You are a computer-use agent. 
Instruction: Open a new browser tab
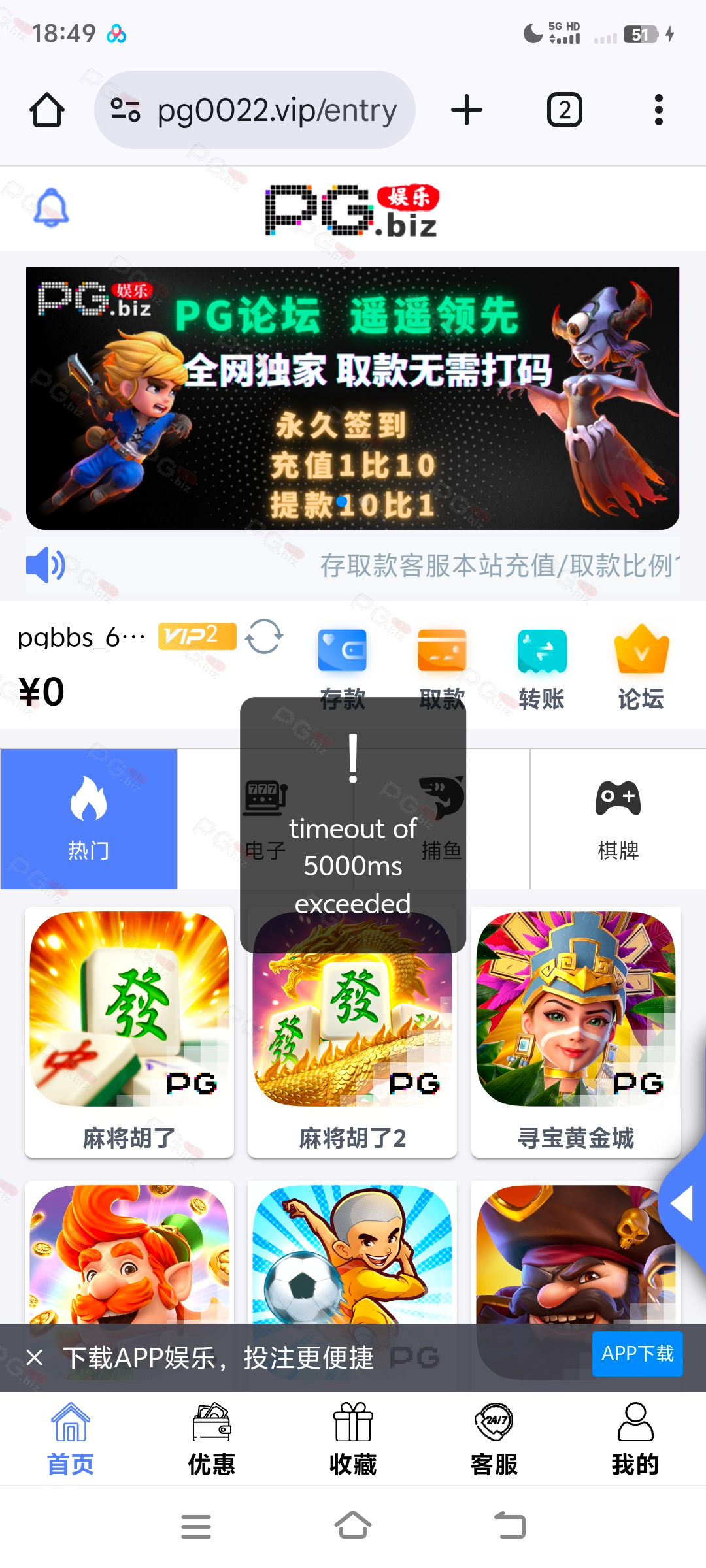point(466,110)
